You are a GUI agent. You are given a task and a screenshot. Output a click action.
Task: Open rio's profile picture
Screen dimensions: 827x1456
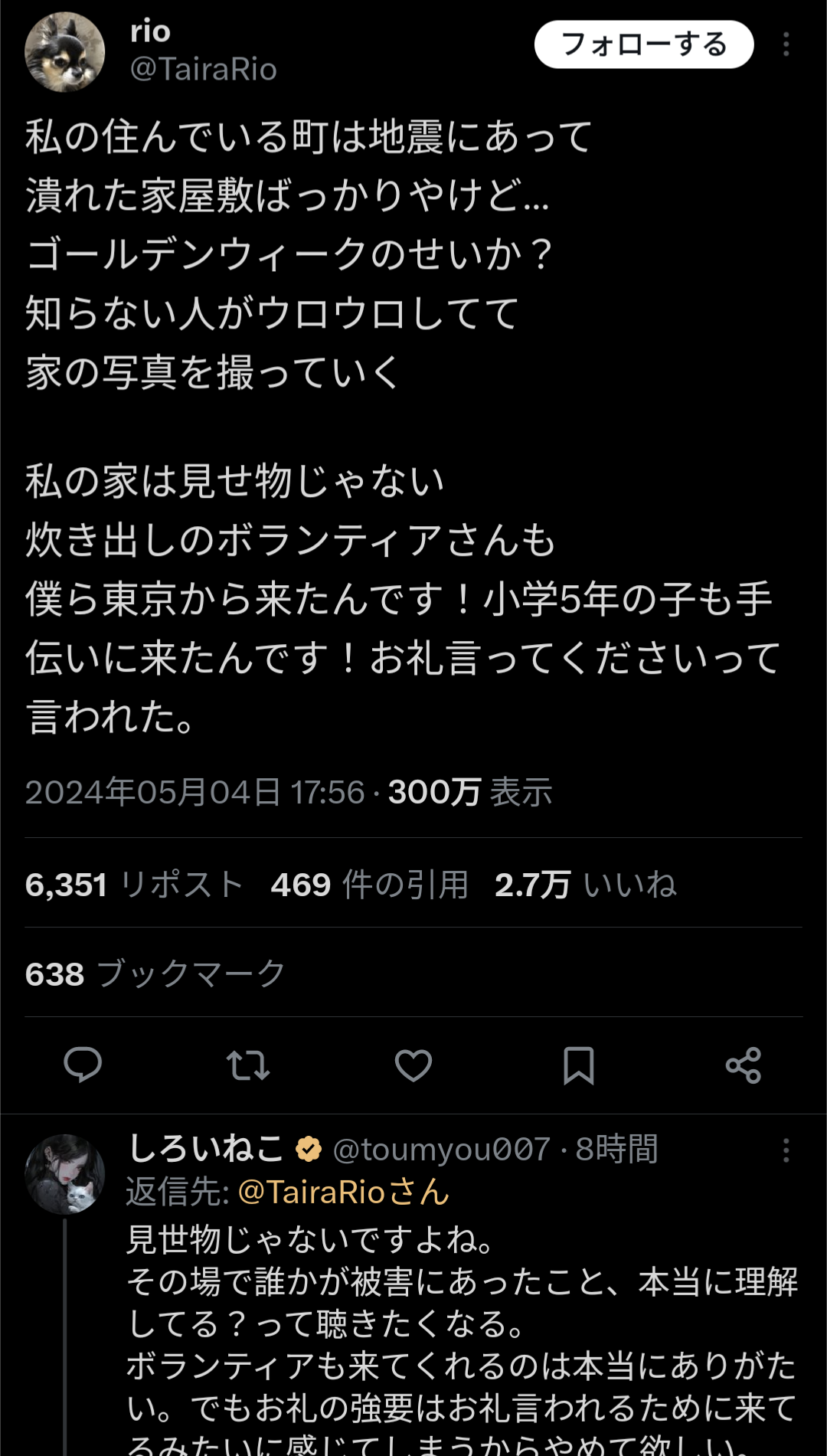pos(65,52)
